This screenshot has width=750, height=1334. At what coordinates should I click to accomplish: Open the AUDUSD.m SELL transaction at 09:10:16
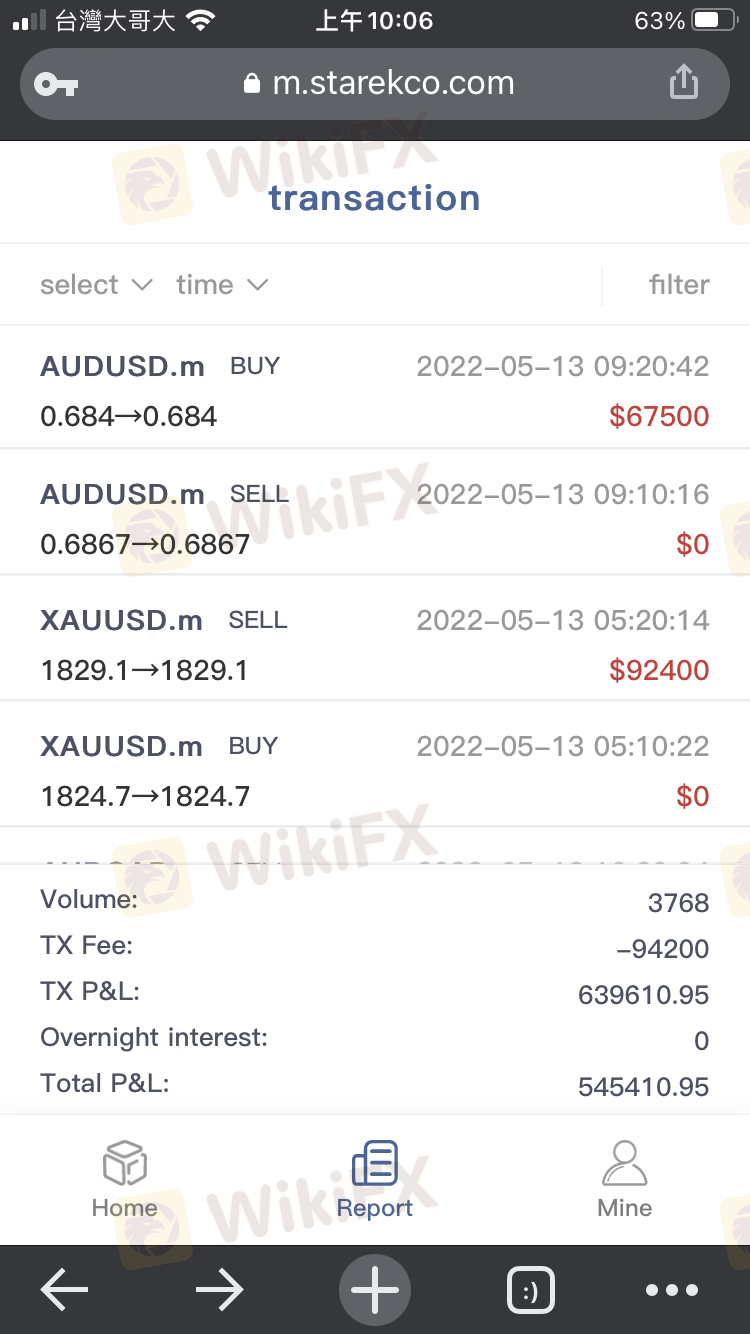coord(374,518)
